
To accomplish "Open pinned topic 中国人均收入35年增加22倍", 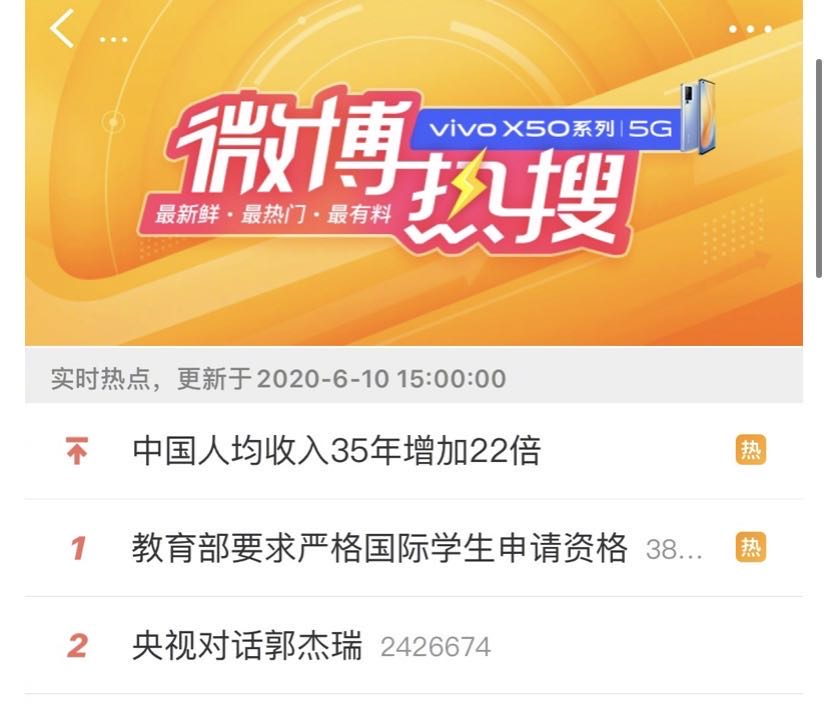I will (x=336, y=451).
